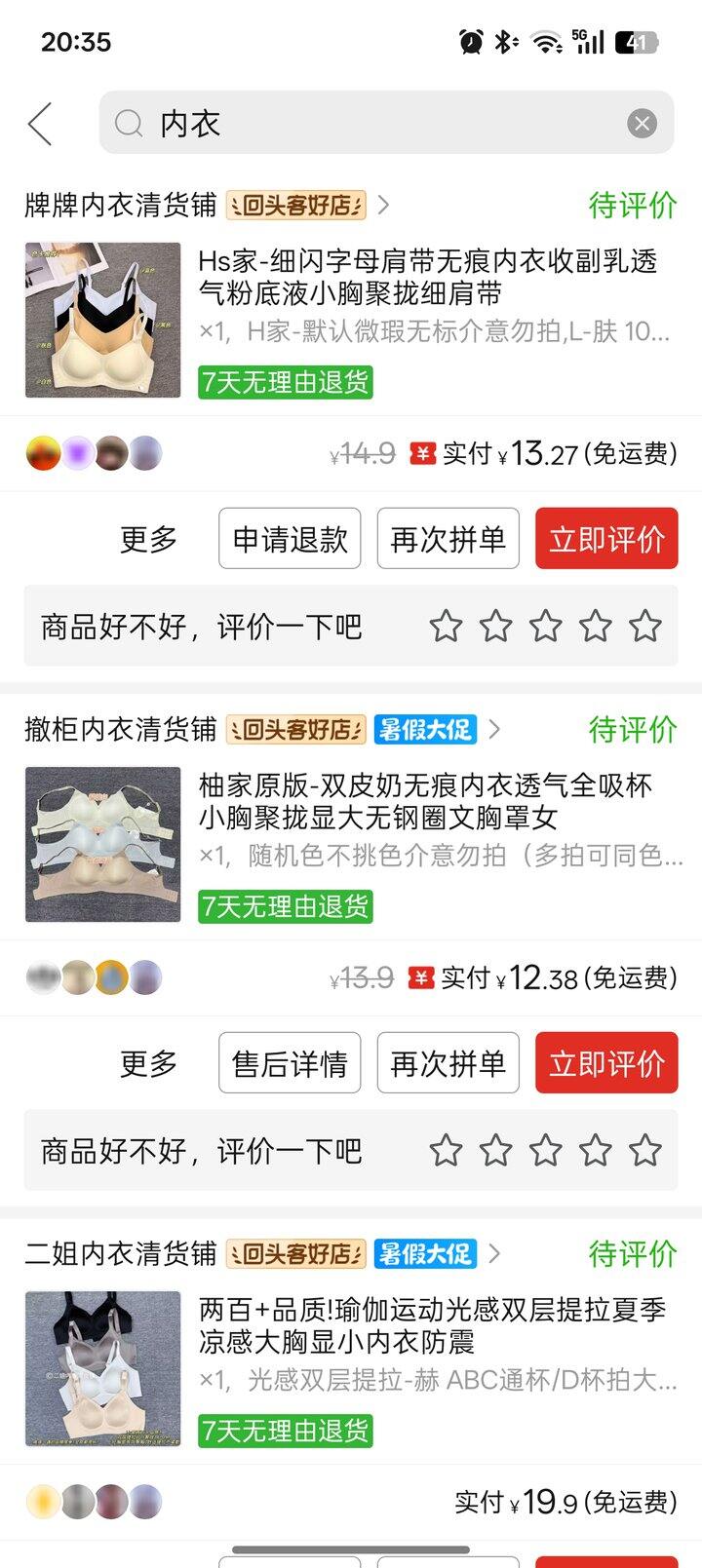Tap 申请退款 for the Hs家 order
The height and width of the screenshot is (1568, 702).
pyautogui.click(x=290, y=539)
